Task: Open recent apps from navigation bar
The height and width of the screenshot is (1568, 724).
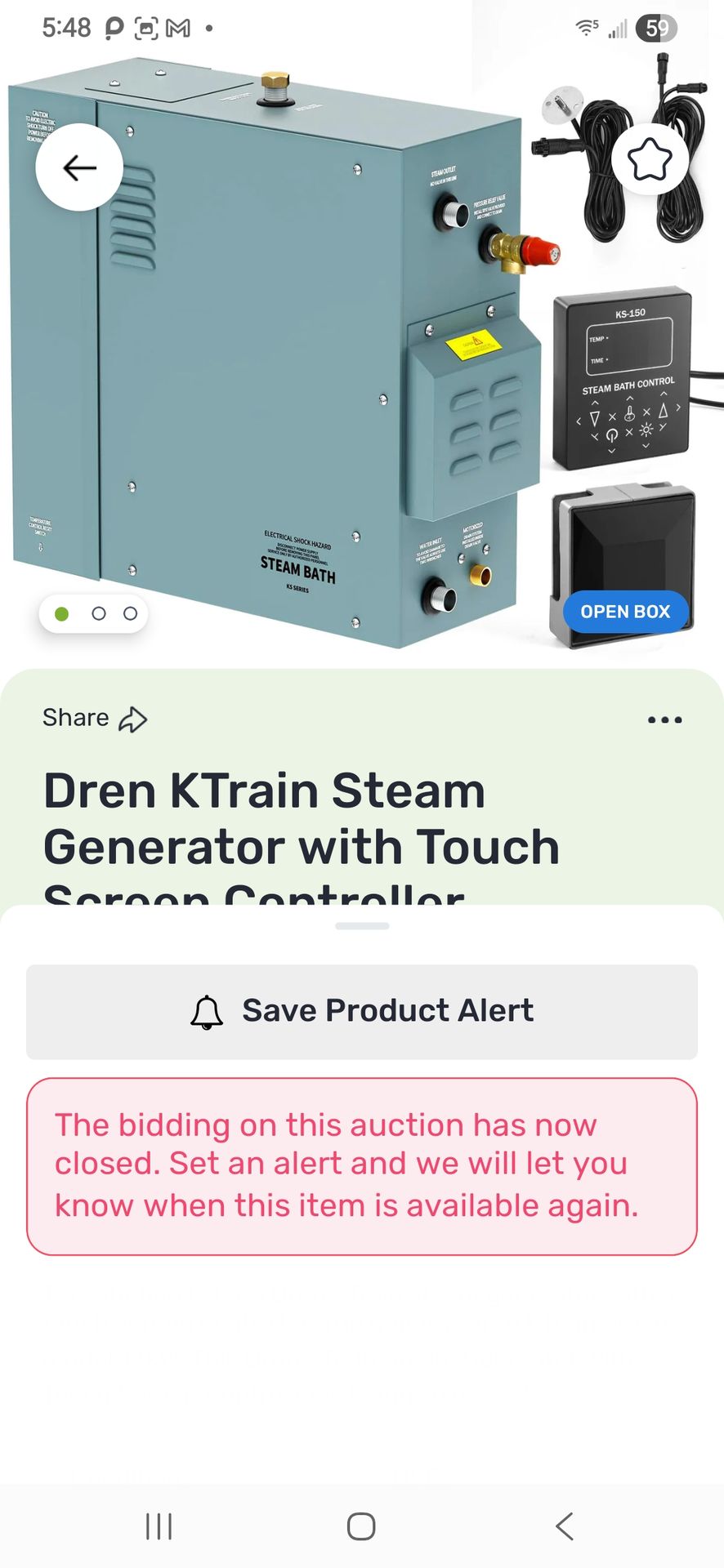Action: 159,1526
